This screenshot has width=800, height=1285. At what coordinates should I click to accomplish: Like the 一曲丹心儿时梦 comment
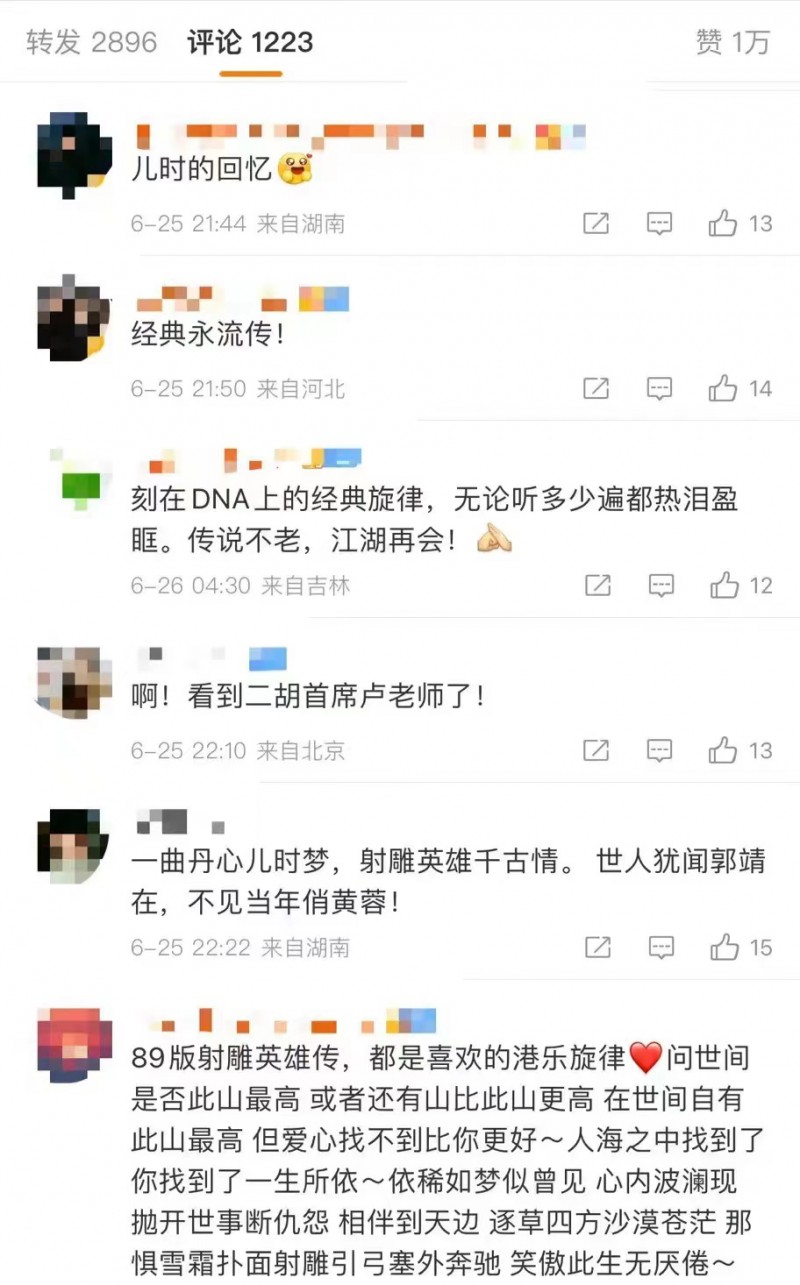724,947
